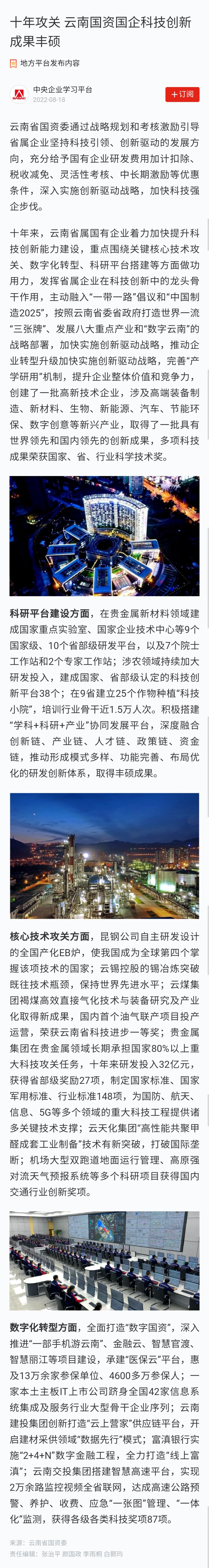Open the 中央企业学习平台 publisher profile
209x1568 pixels.
click(x=62, y=89)
